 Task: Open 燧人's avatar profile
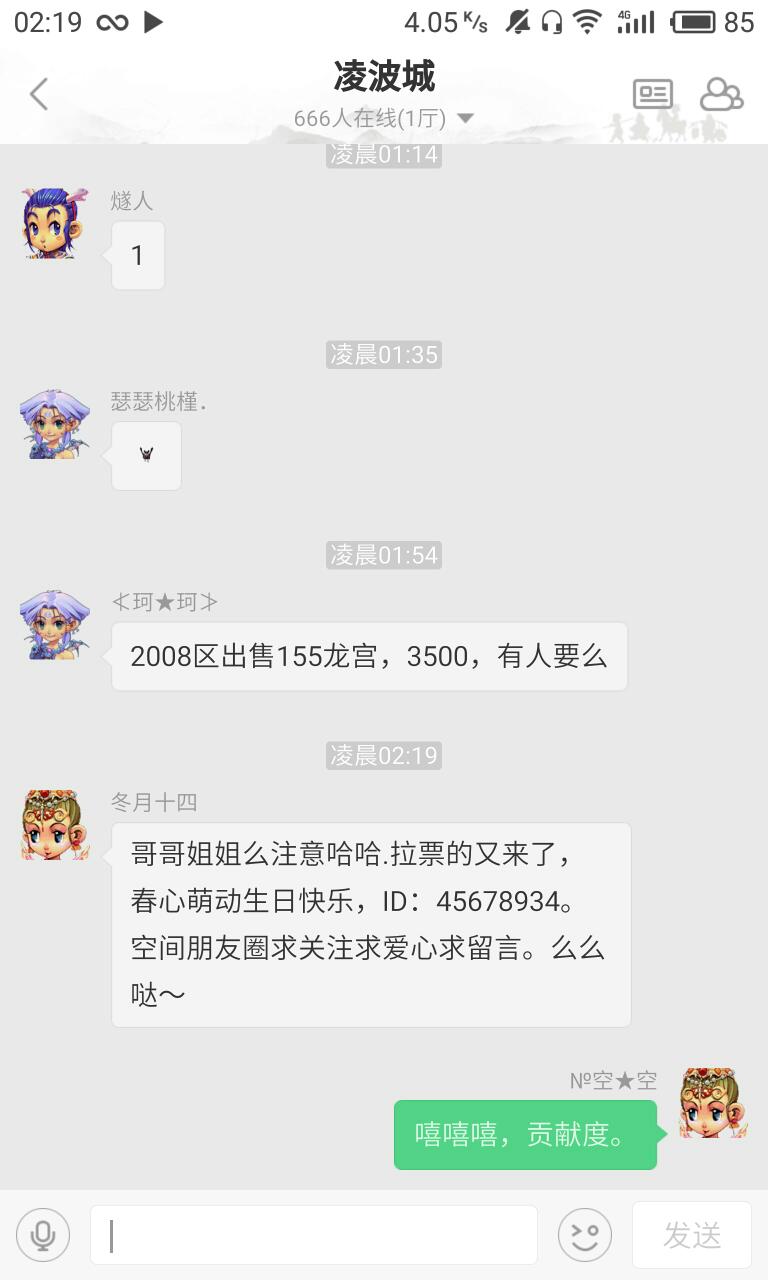coord(55,223)
